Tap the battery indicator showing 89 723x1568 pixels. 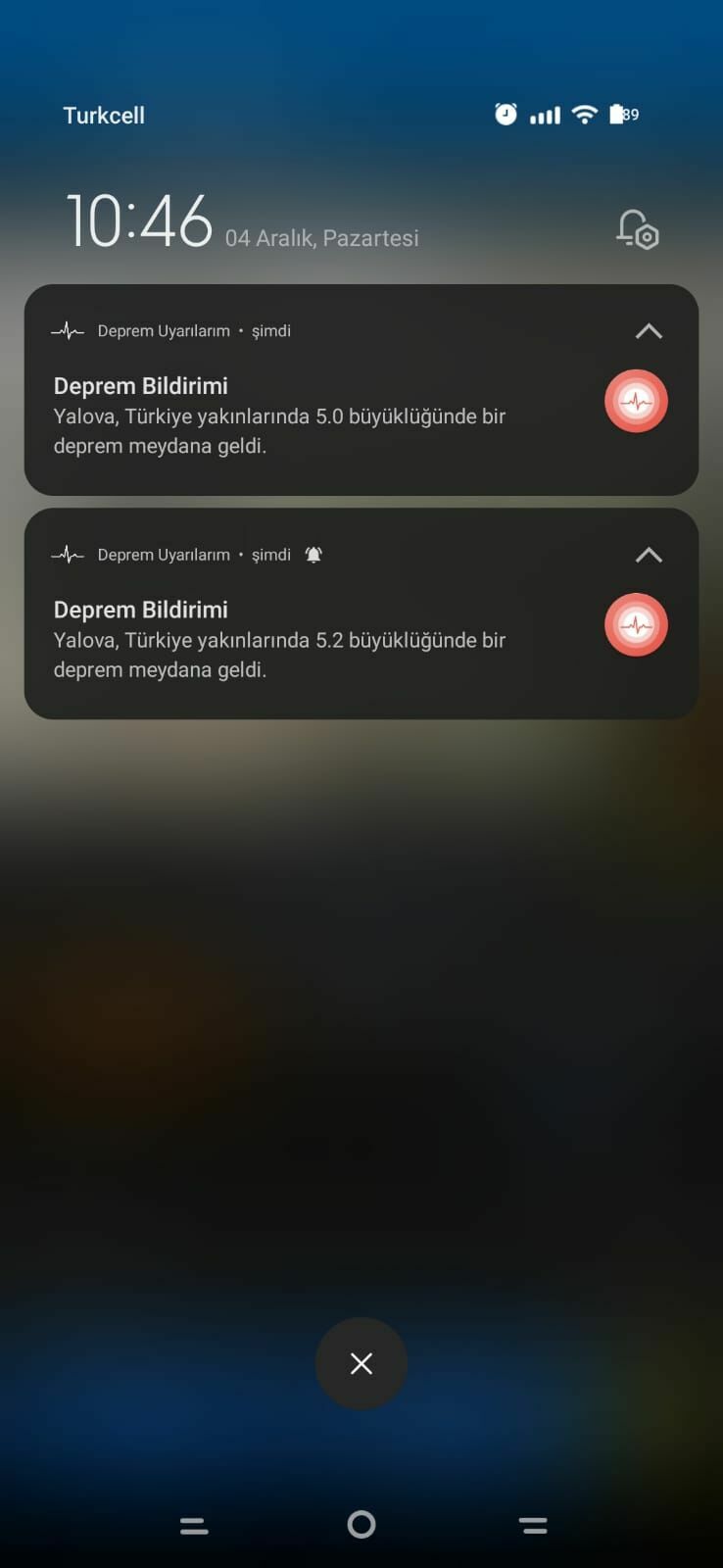point(621,114)
